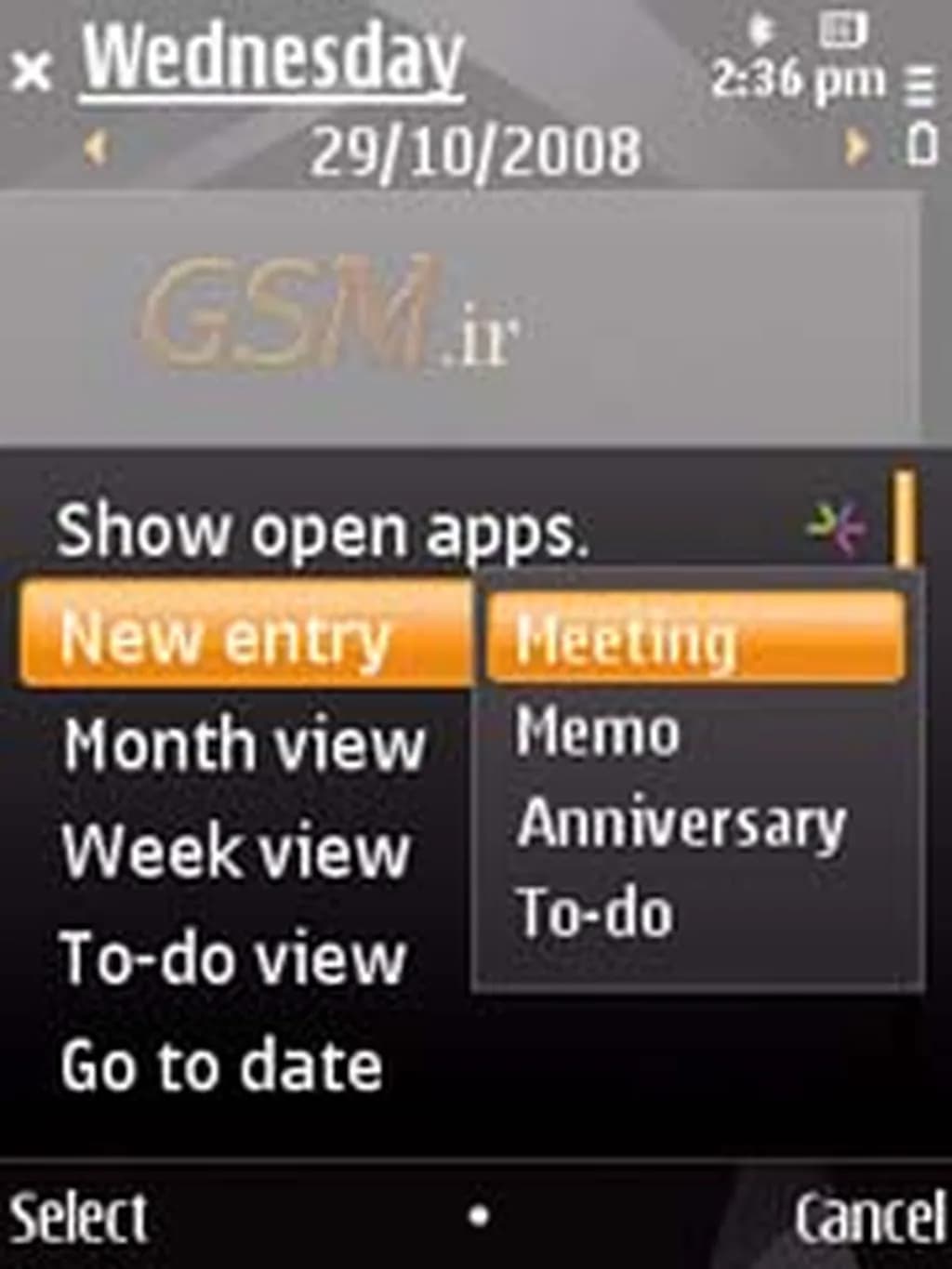Create a new Memo entry
Screen dimensions: 952x1269
pyautogui.click(x=598, y=732)
